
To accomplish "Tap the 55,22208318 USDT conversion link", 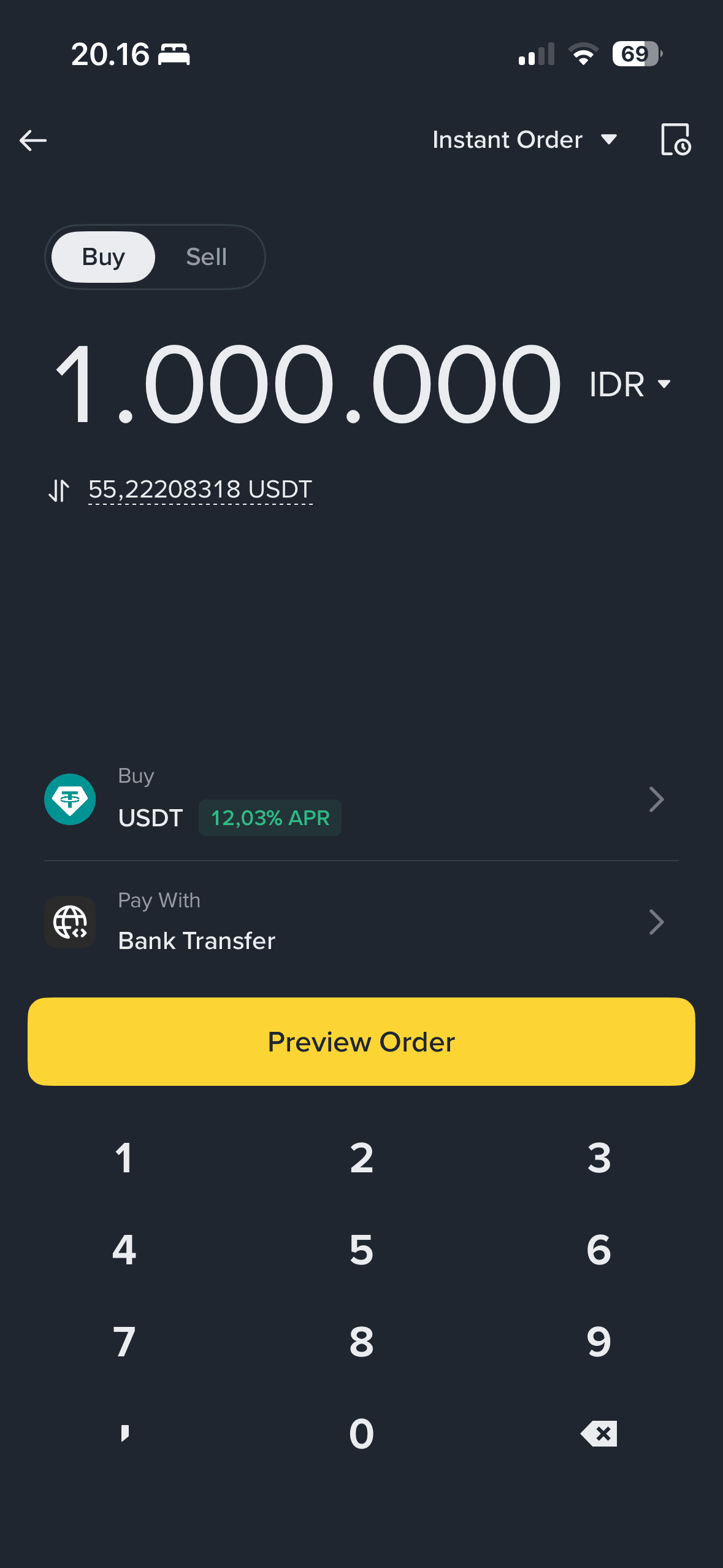I will tap(201, 489).
